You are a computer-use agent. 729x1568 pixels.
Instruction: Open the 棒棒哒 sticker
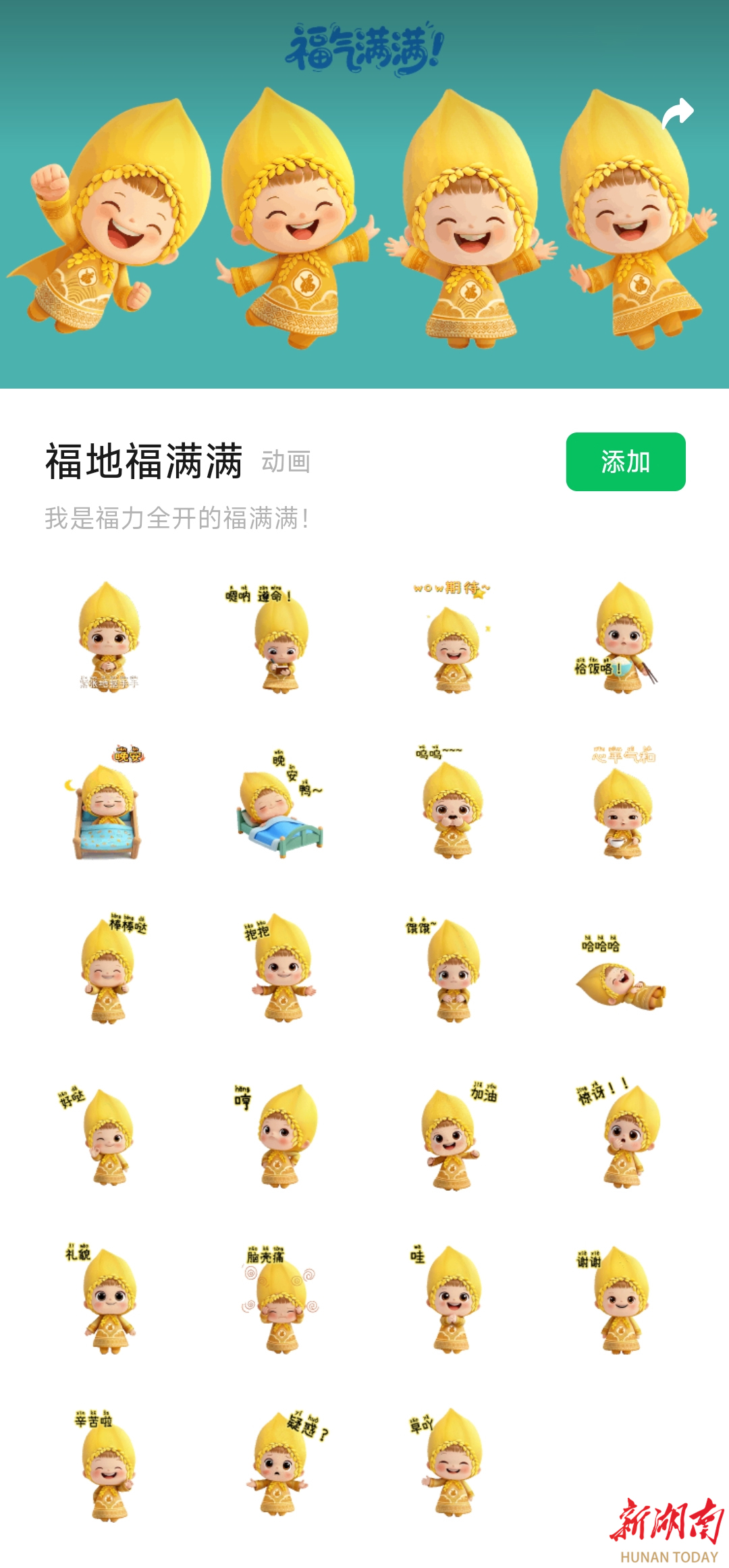pos(108,970)
